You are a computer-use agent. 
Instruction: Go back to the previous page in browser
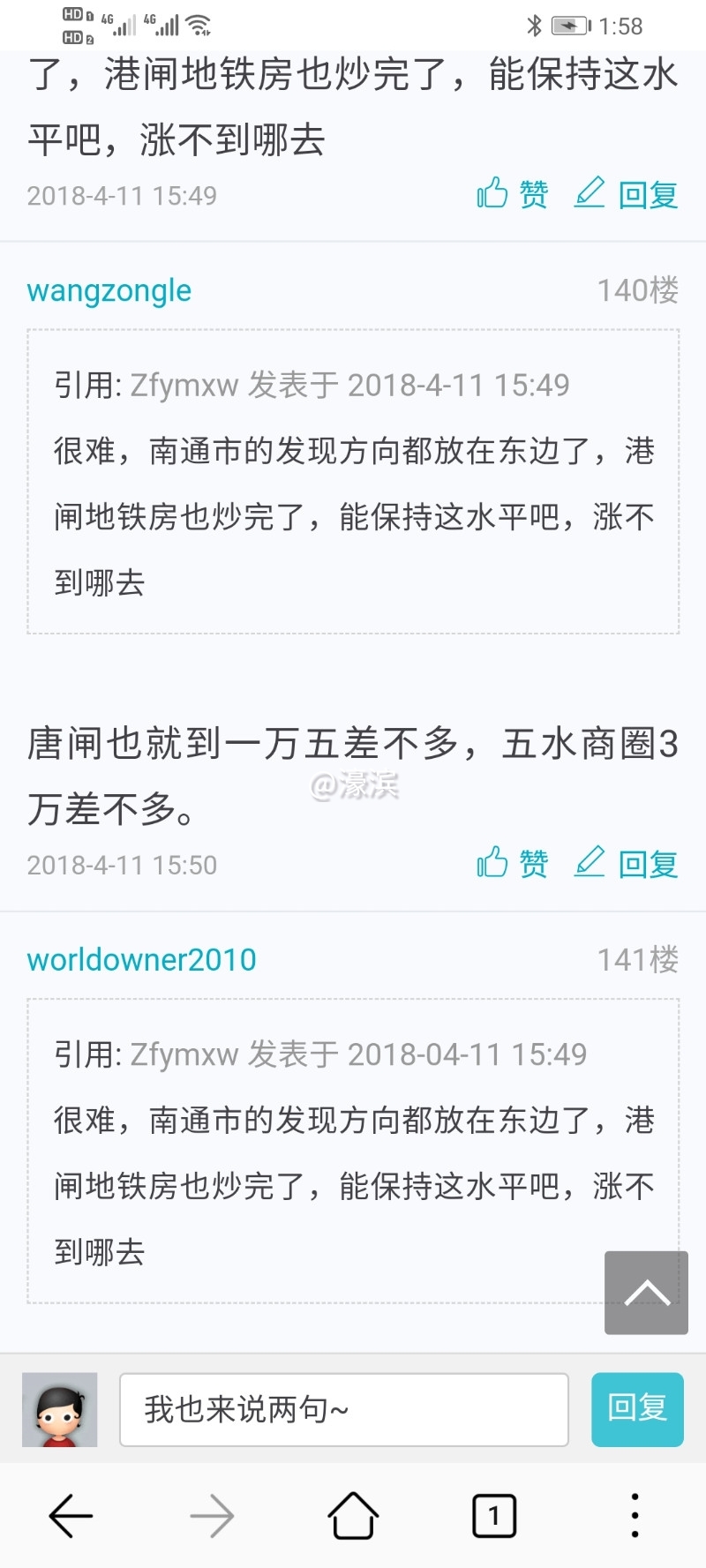(x=71, y=1516)
